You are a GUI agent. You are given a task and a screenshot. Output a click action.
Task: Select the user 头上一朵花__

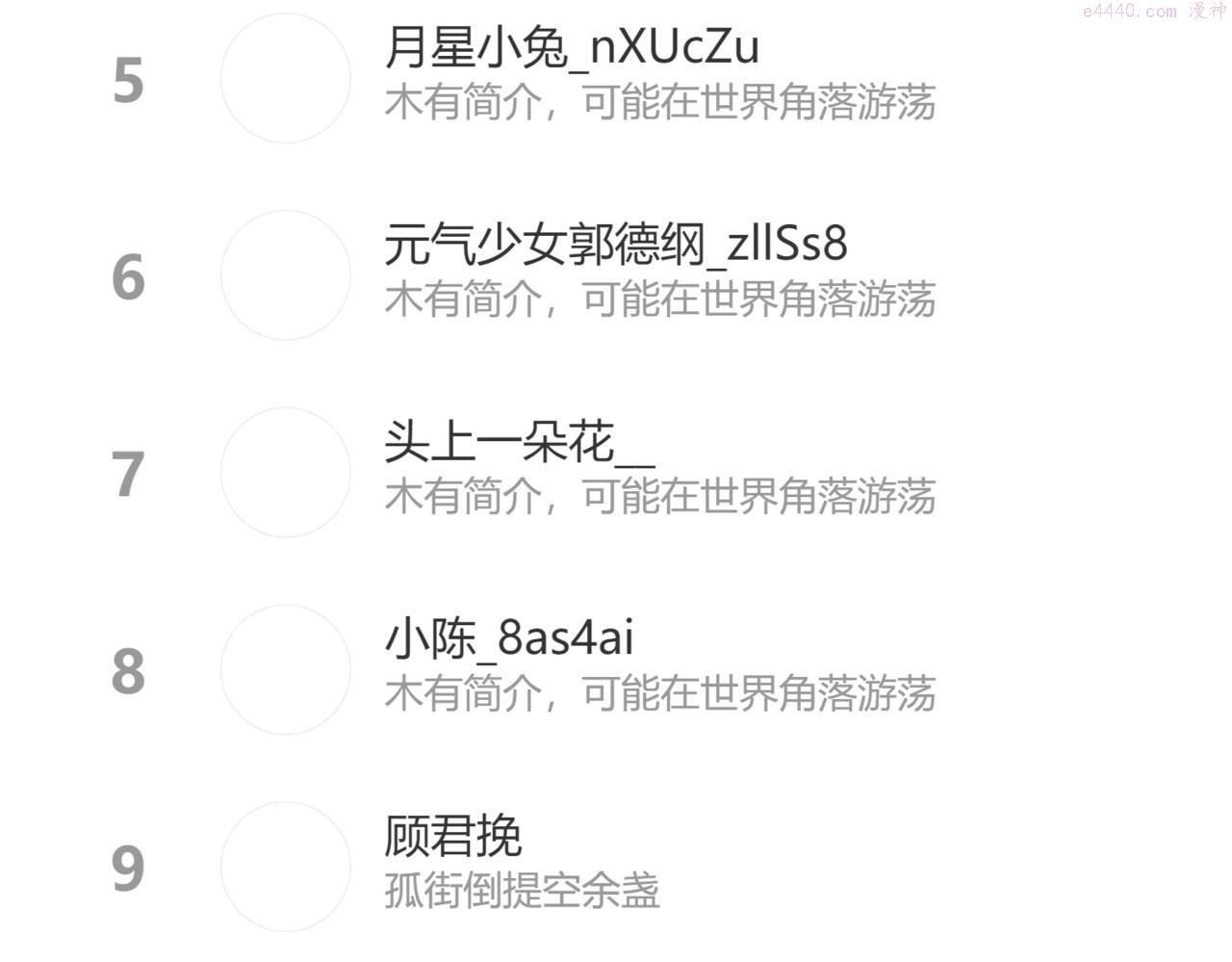click(x=616, y=472)
